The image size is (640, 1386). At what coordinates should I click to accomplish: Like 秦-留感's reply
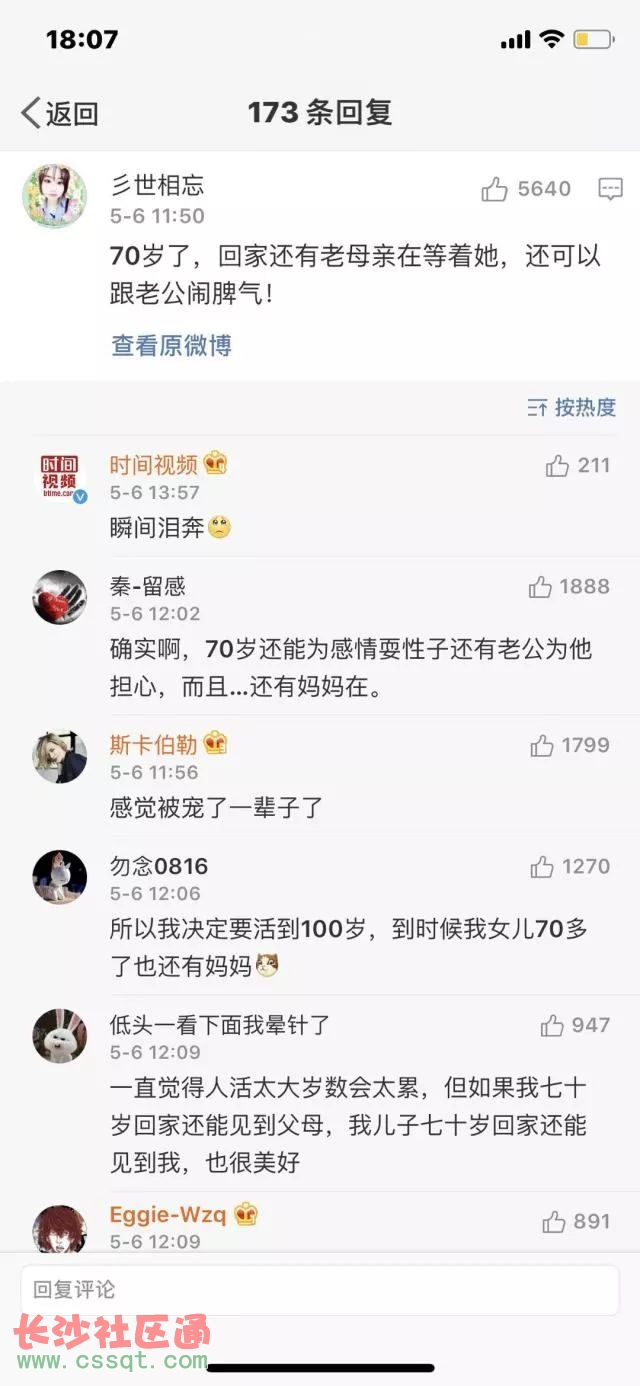point(541,587)
